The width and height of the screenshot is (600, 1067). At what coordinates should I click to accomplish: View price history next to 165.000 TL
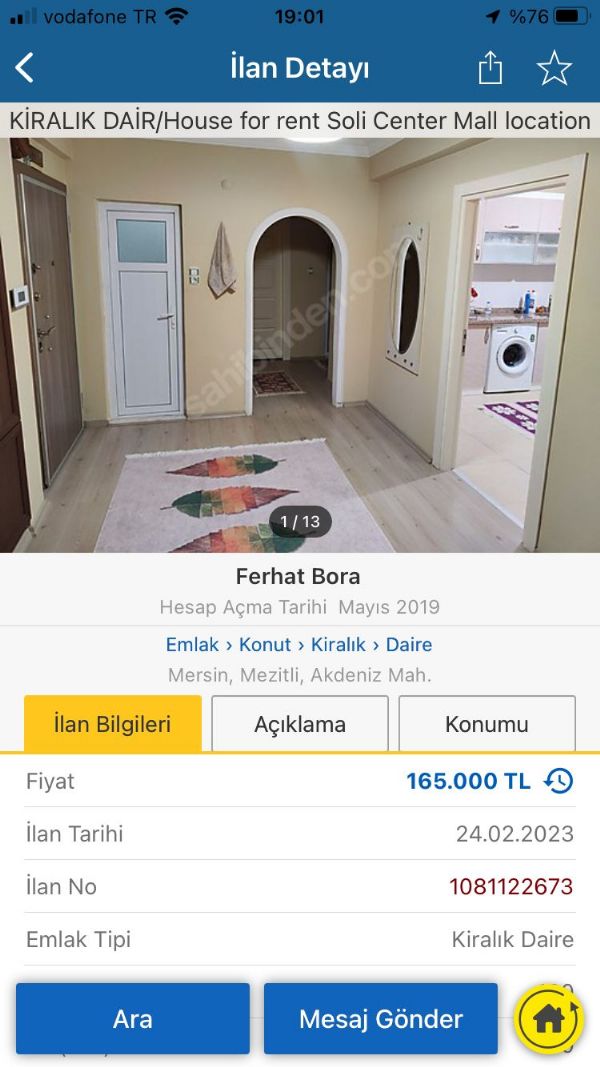tap(559, 781)
